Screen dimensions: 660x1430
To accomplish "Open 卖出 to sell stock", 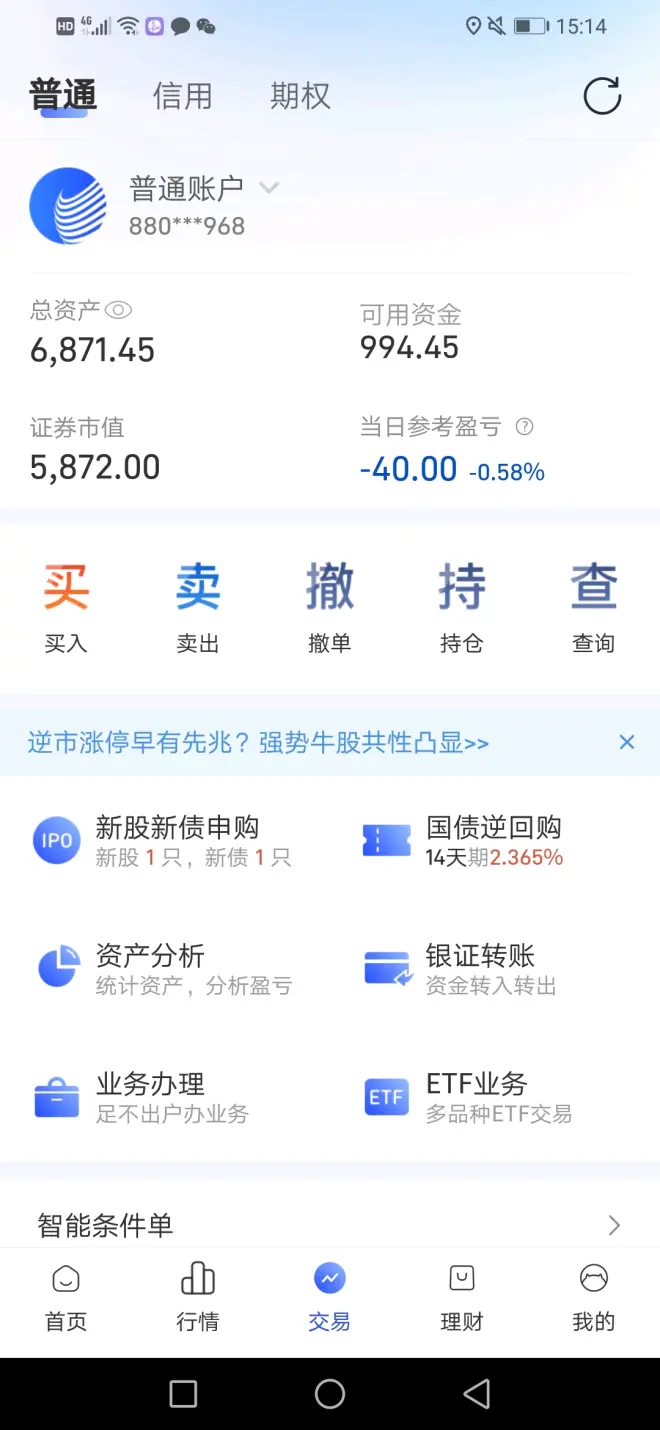I will coord(198,604).
